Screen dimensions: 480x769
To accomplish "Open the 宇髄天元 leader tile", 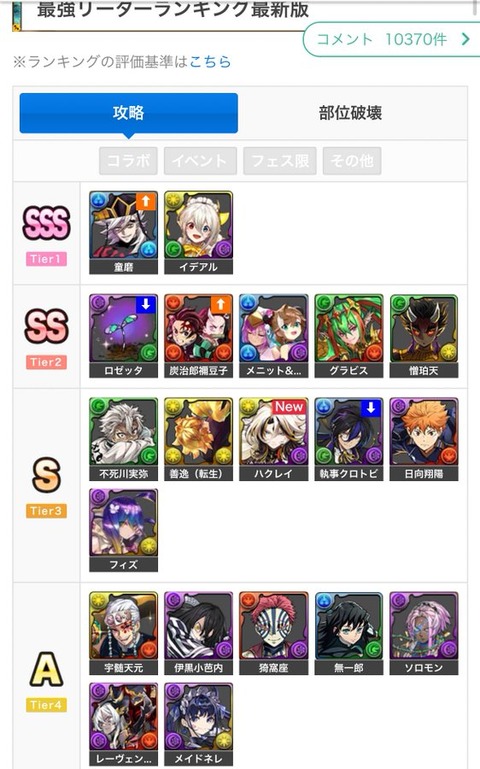I will [x=124, y=633].
